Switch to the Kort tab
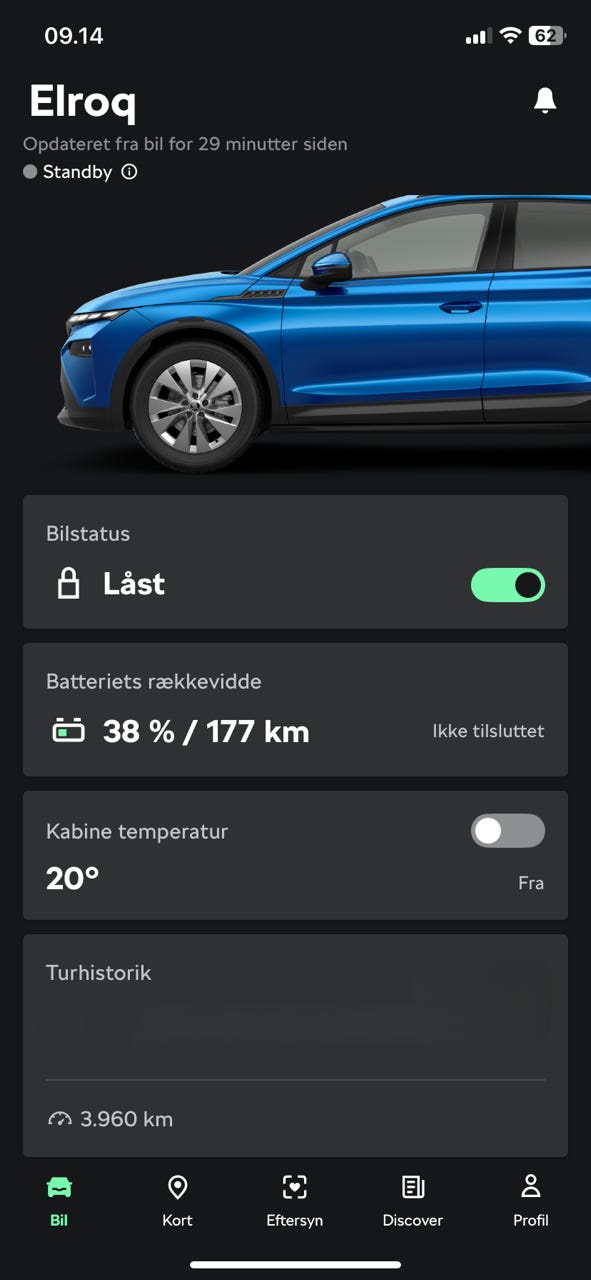 pos(177,1200)
